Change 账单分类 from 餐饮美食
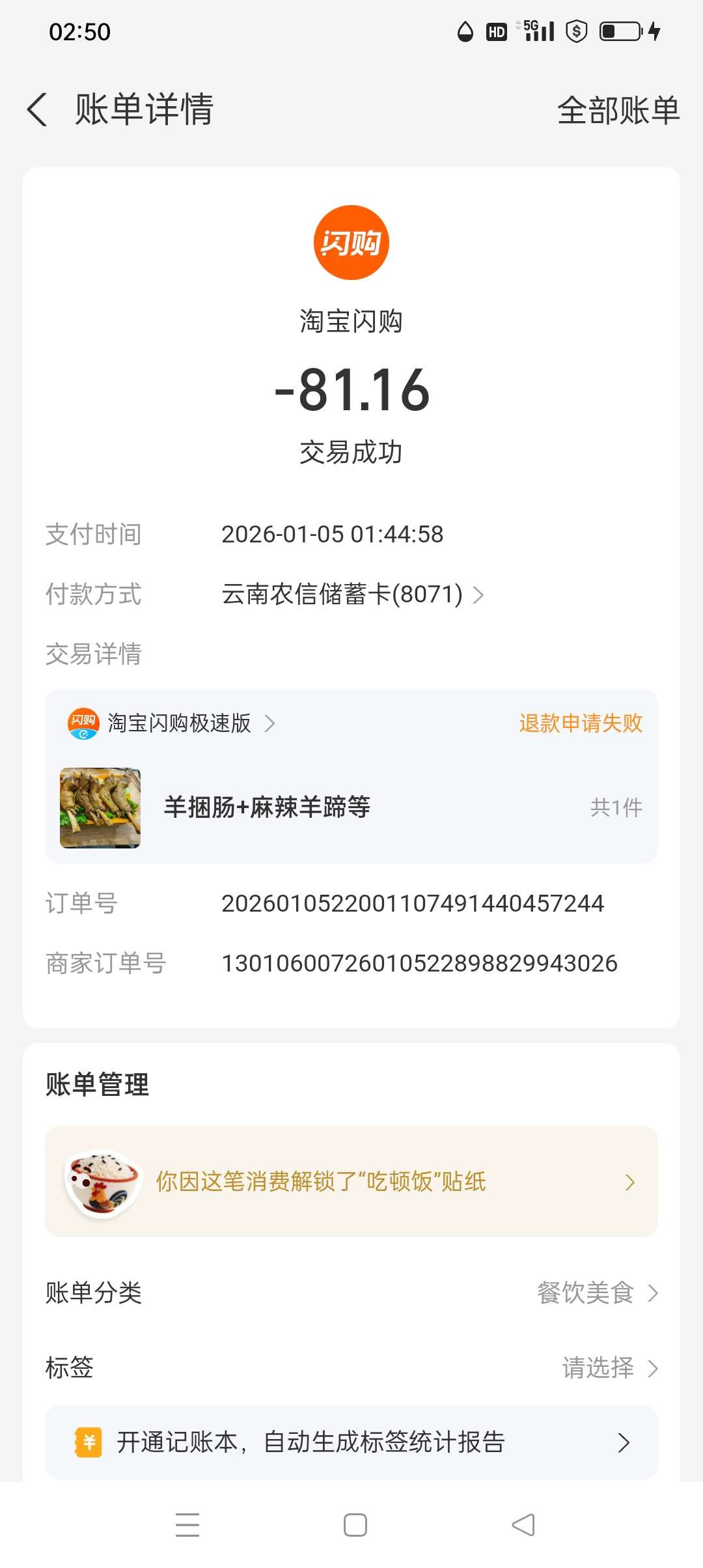Image resolution: width=703 pixels, height=1568 pixels. [x=596, y=1293]
